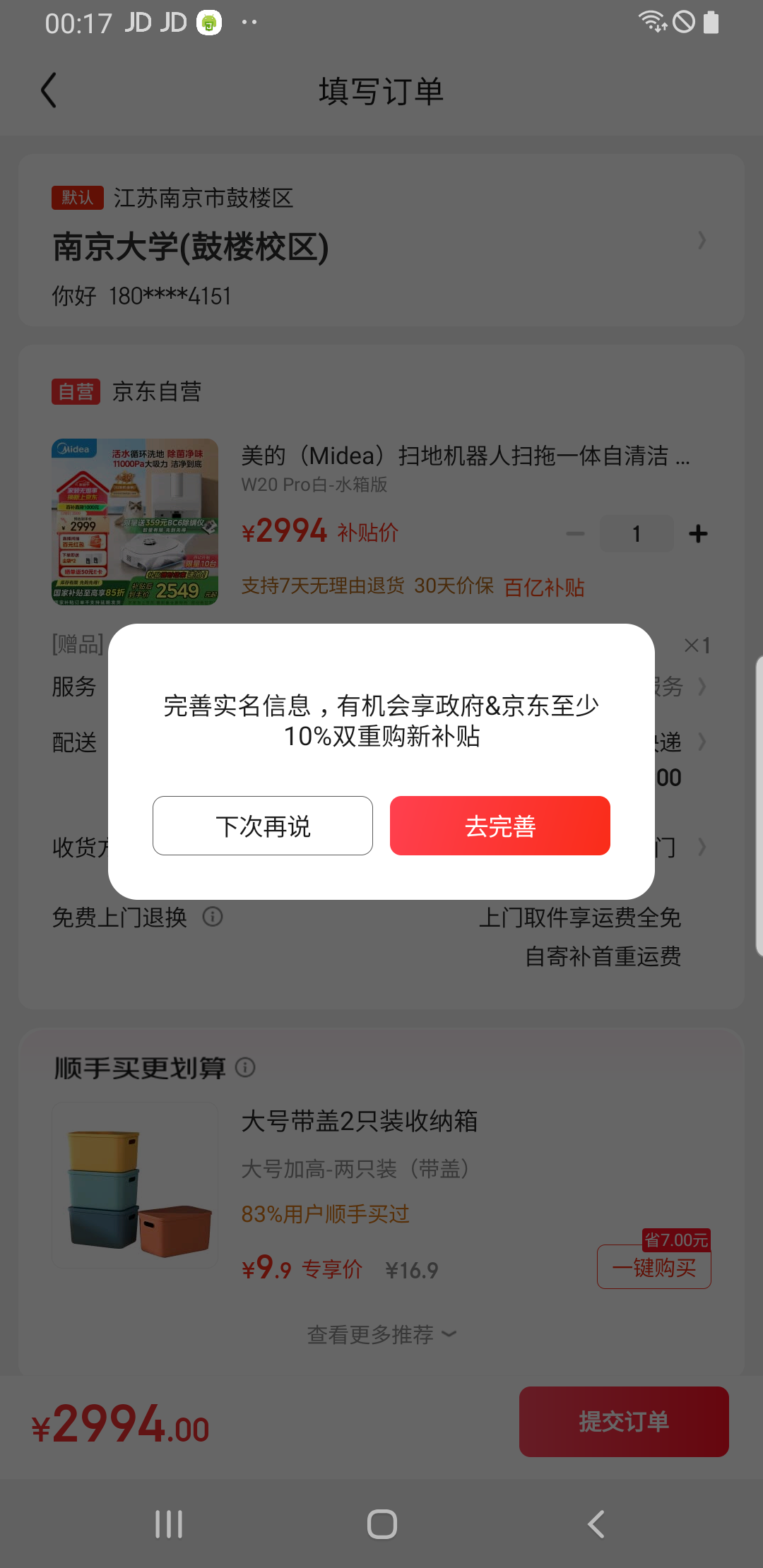763x1568 pixels.
Task: Tap 一键购买 to buy the storage box
Action: pyautogui.click(x=653, y=1266)
